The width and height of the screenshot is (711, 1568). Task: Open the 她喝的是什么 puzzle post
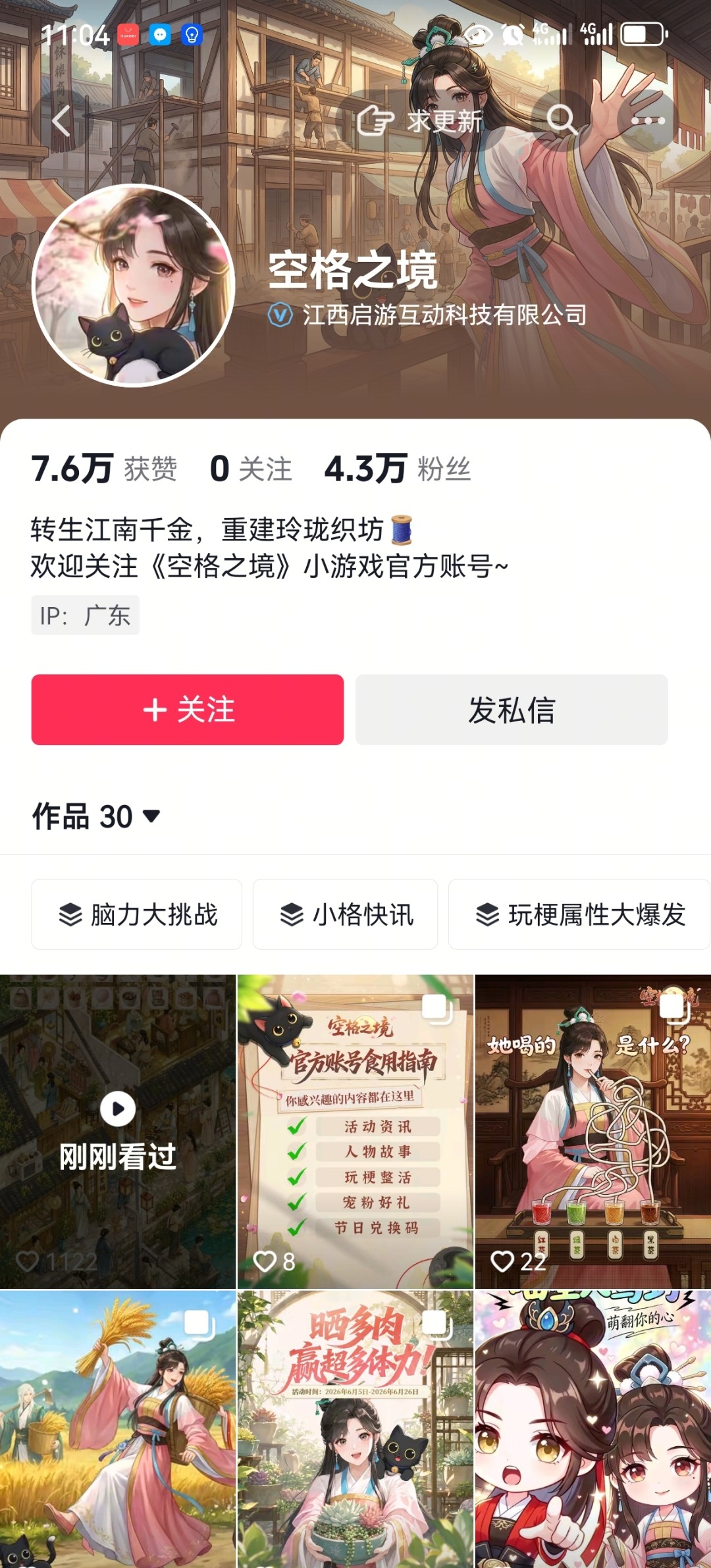[593, 1132]
